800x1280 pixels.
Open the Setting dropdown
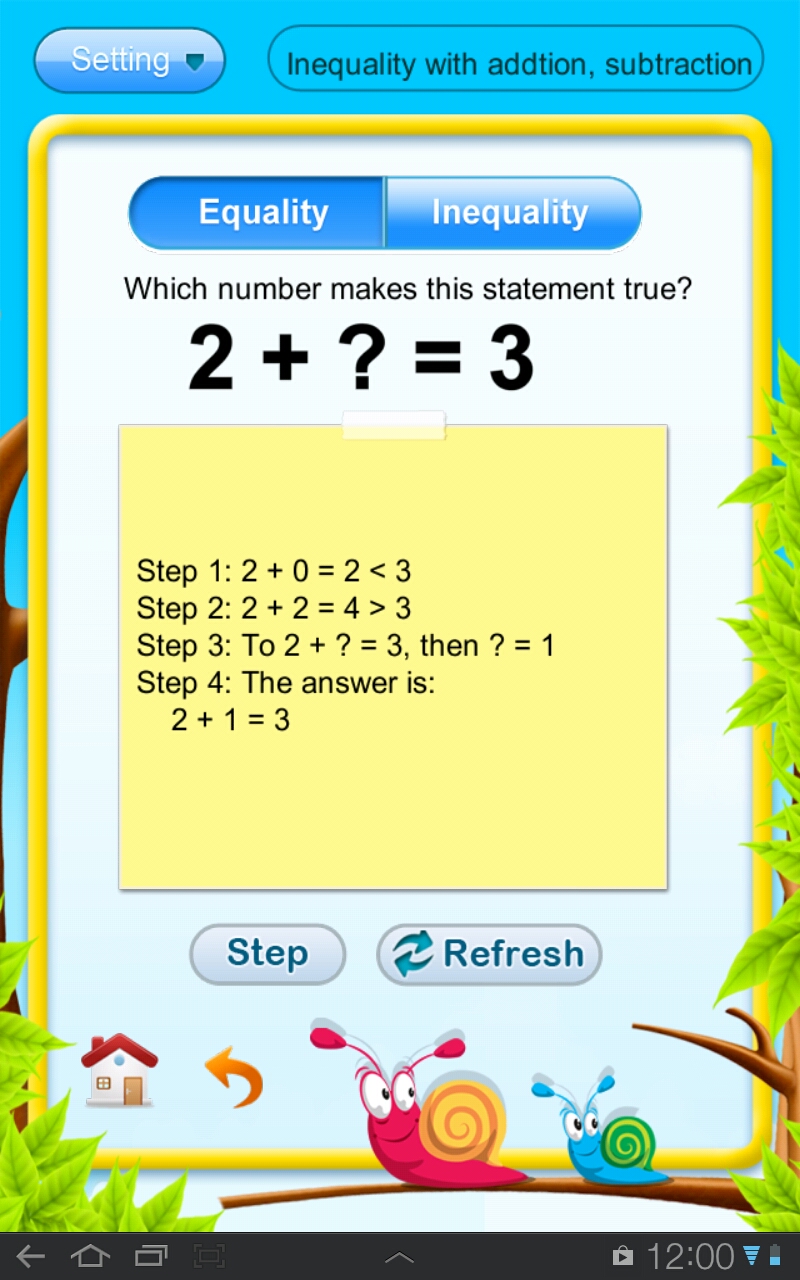point(129,61)
